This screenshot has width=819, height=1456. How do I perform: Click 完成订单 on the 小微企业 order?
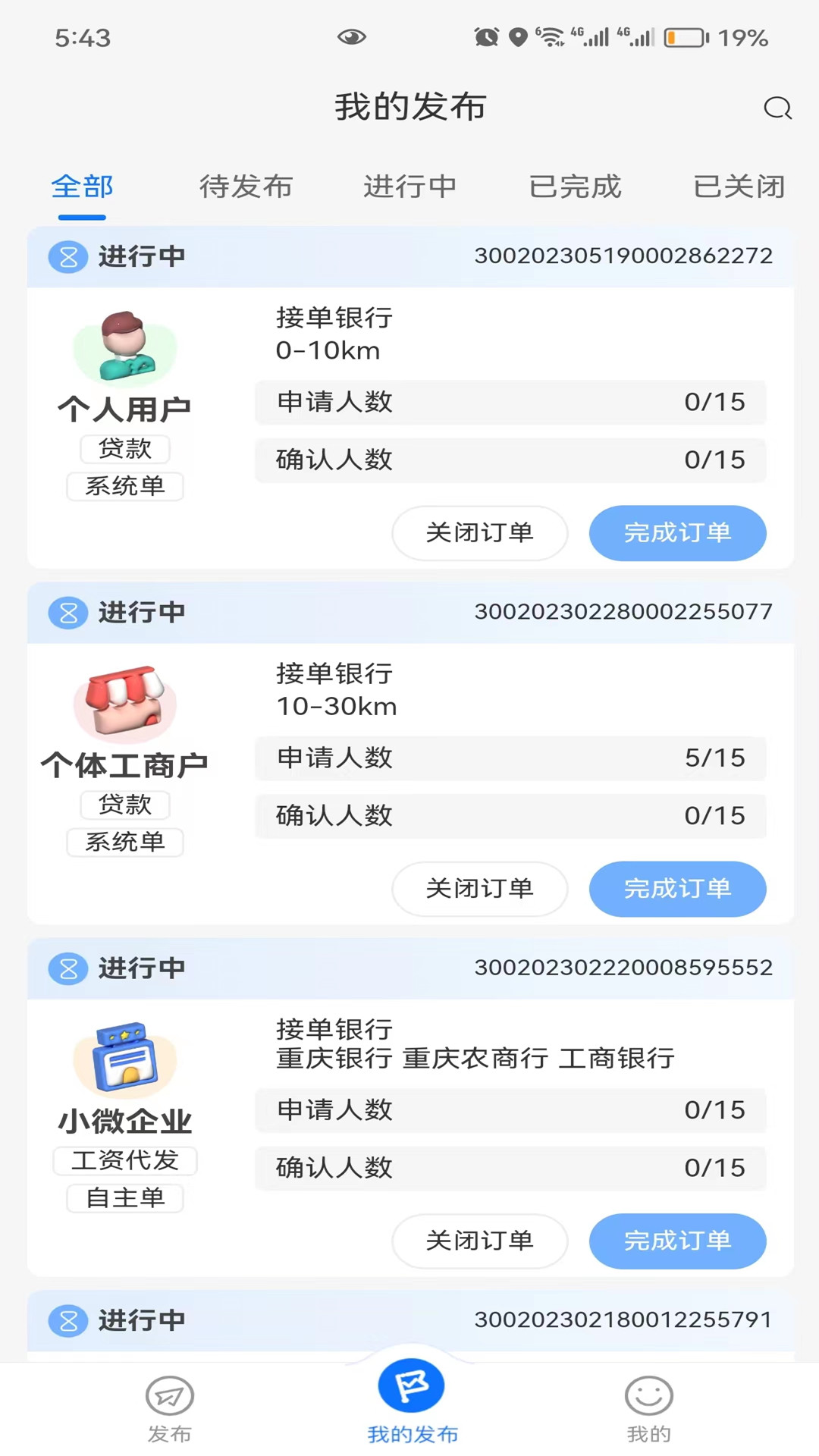677,1241
